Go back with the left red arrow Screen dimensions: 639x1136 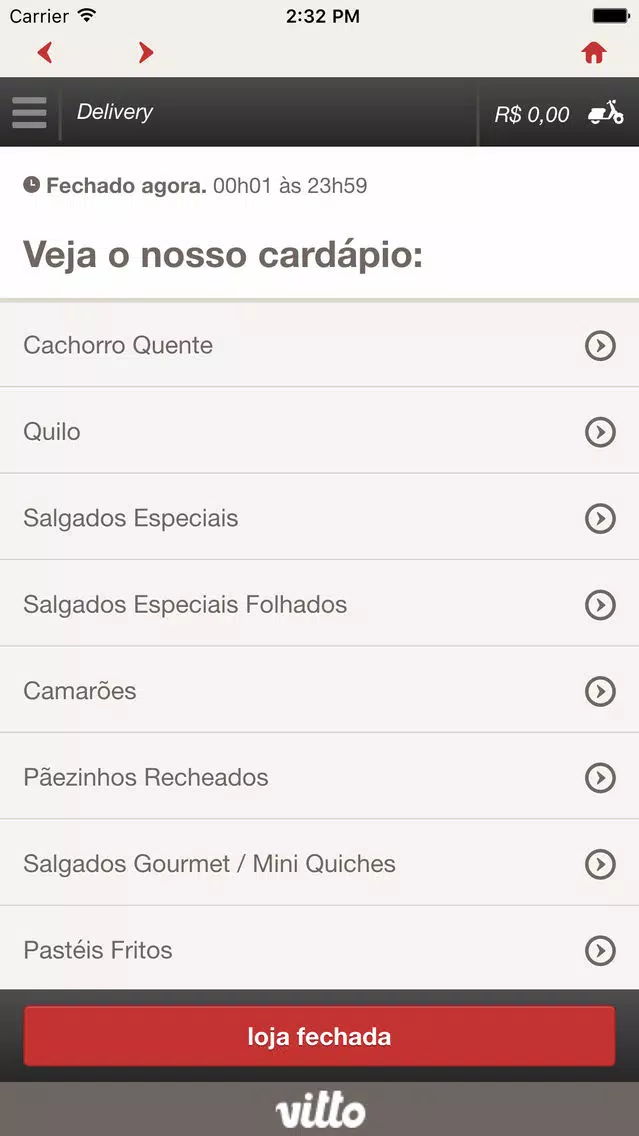tap(45, 52)
